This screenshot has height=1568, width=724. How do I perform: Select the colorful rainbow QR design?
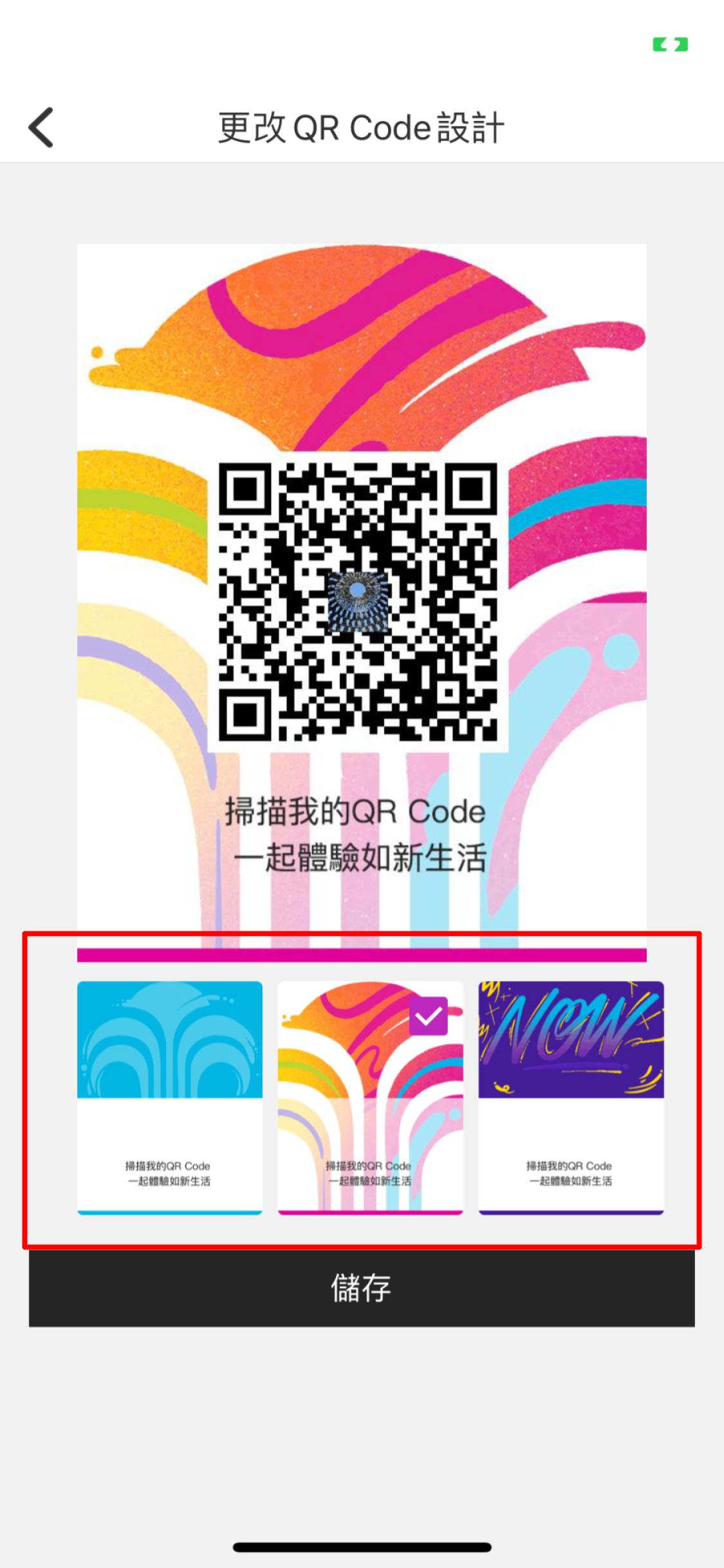pos(370,1097)
